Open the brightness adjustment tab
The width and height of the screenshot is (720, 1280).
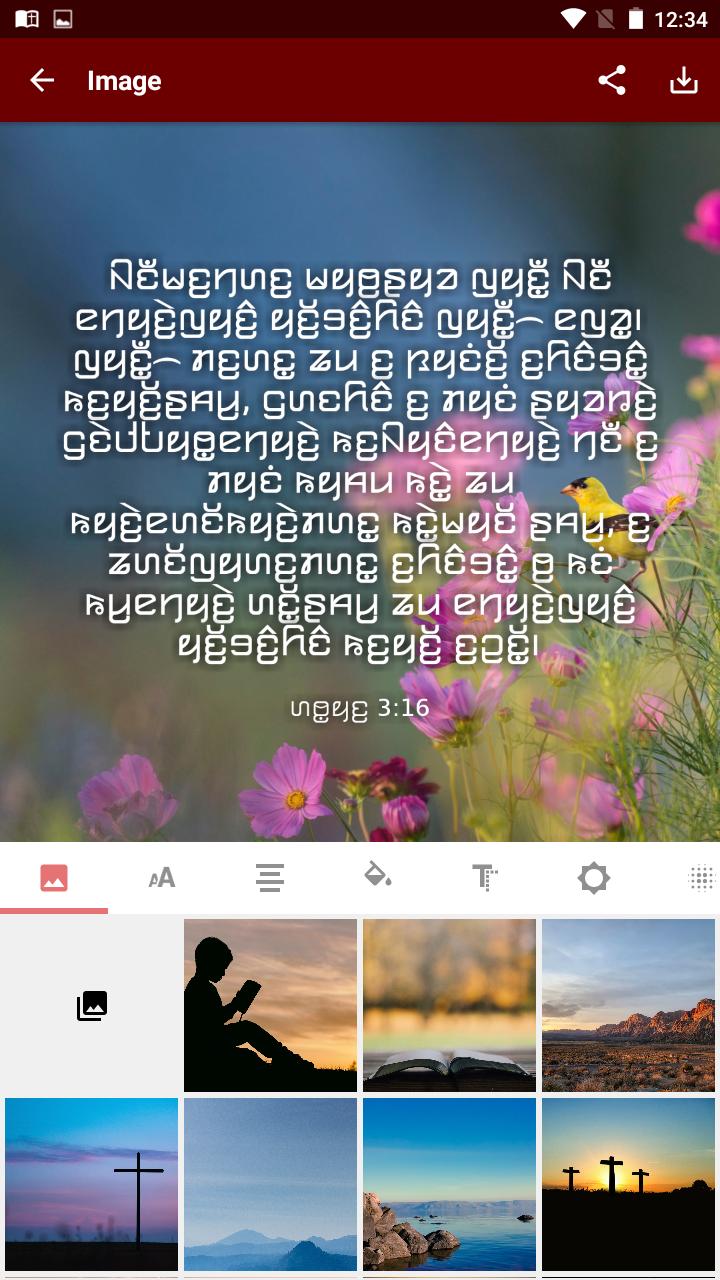point(594,878)
